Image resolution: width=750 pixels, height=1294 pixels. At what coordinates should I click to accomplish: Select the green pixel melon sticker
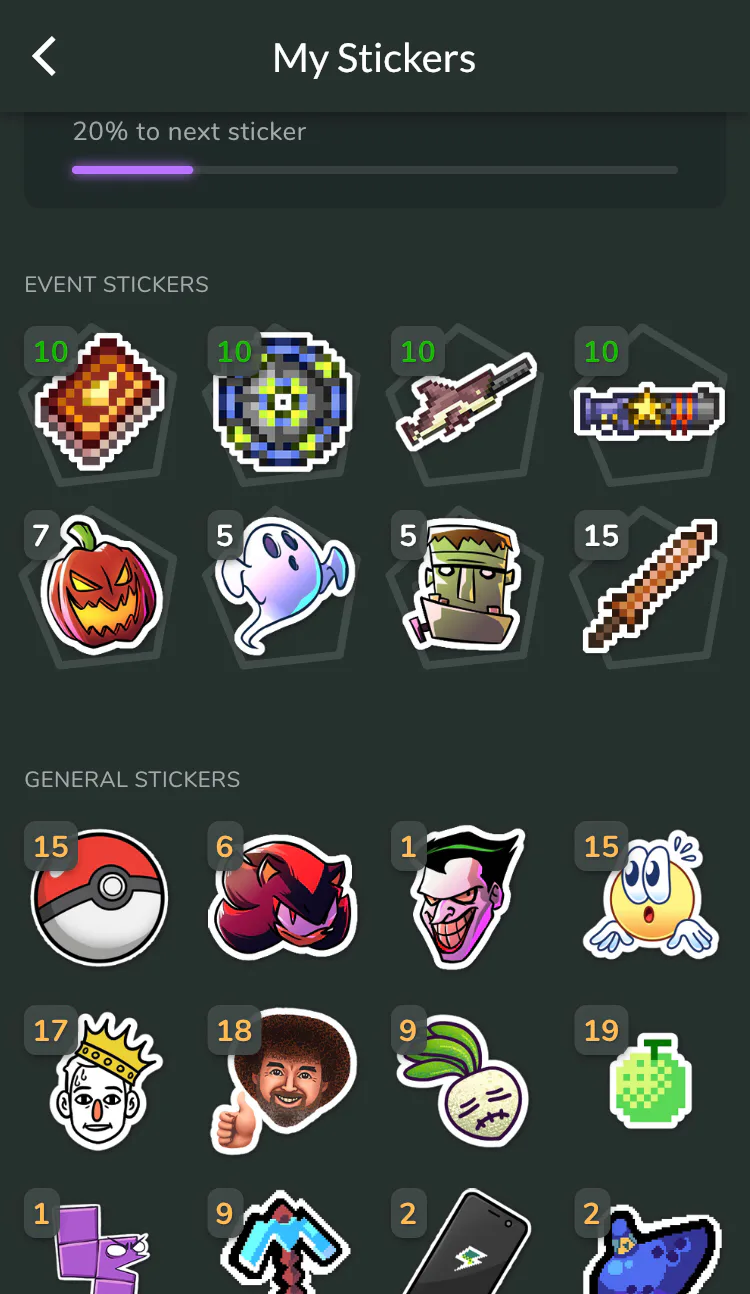click(x=651, y=1082)
